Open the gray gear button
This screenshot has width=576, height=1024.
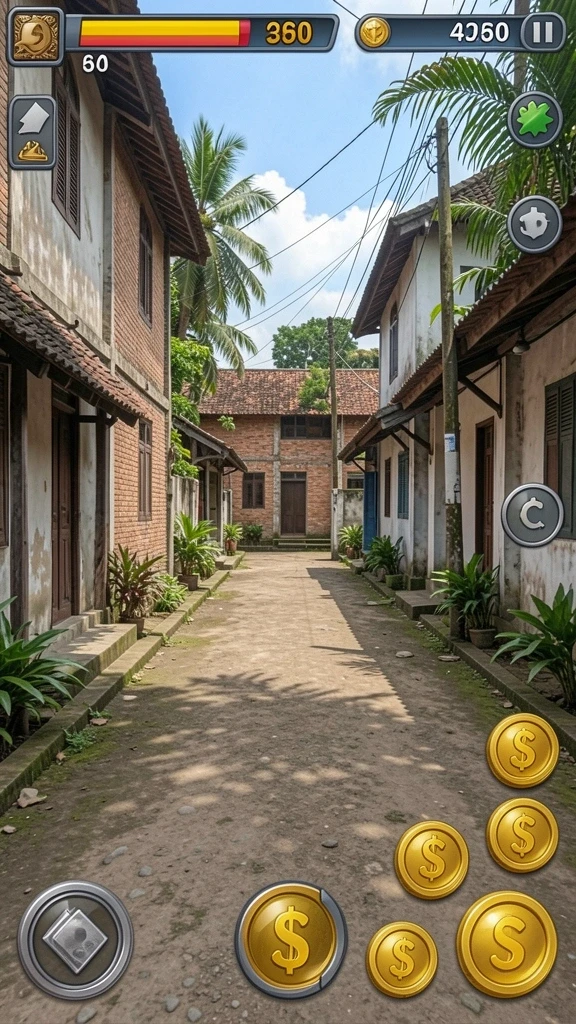point(535,225)
